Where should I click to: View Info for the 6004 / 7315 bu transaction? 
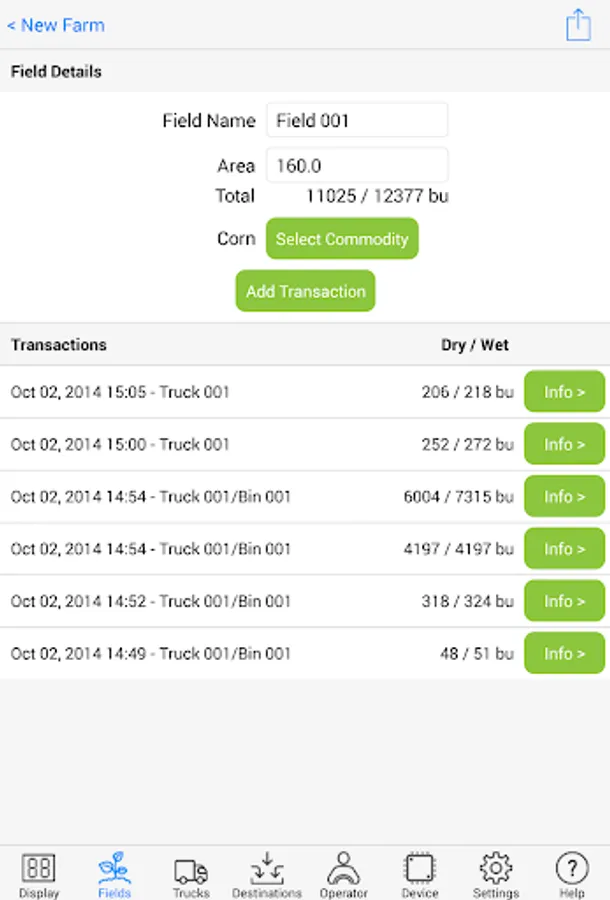564,496
